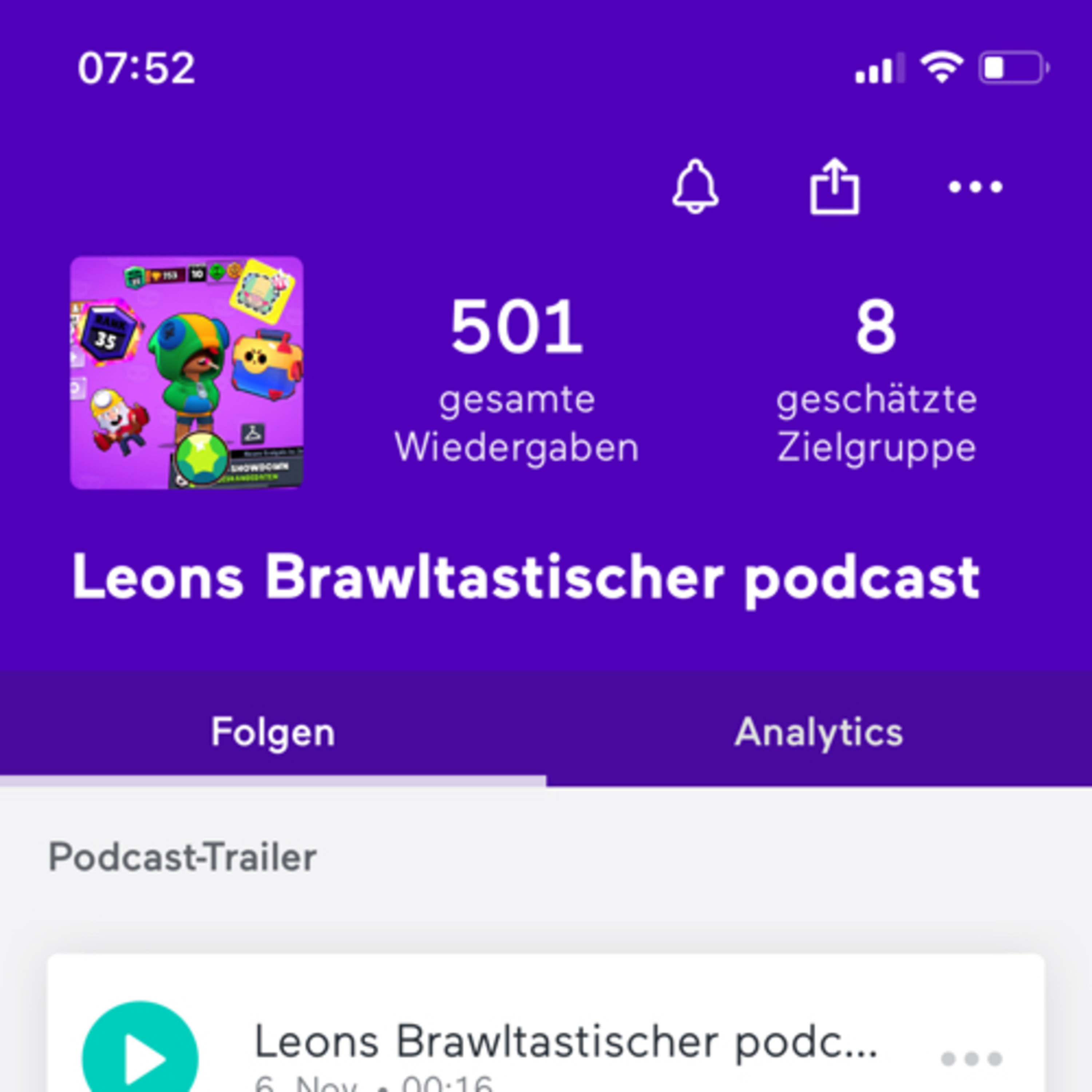Switch to the Analytics tab
Image resolution: width=1092 pixels, height=1092 pixels.
pyautogui.click(x=818, y=732)
